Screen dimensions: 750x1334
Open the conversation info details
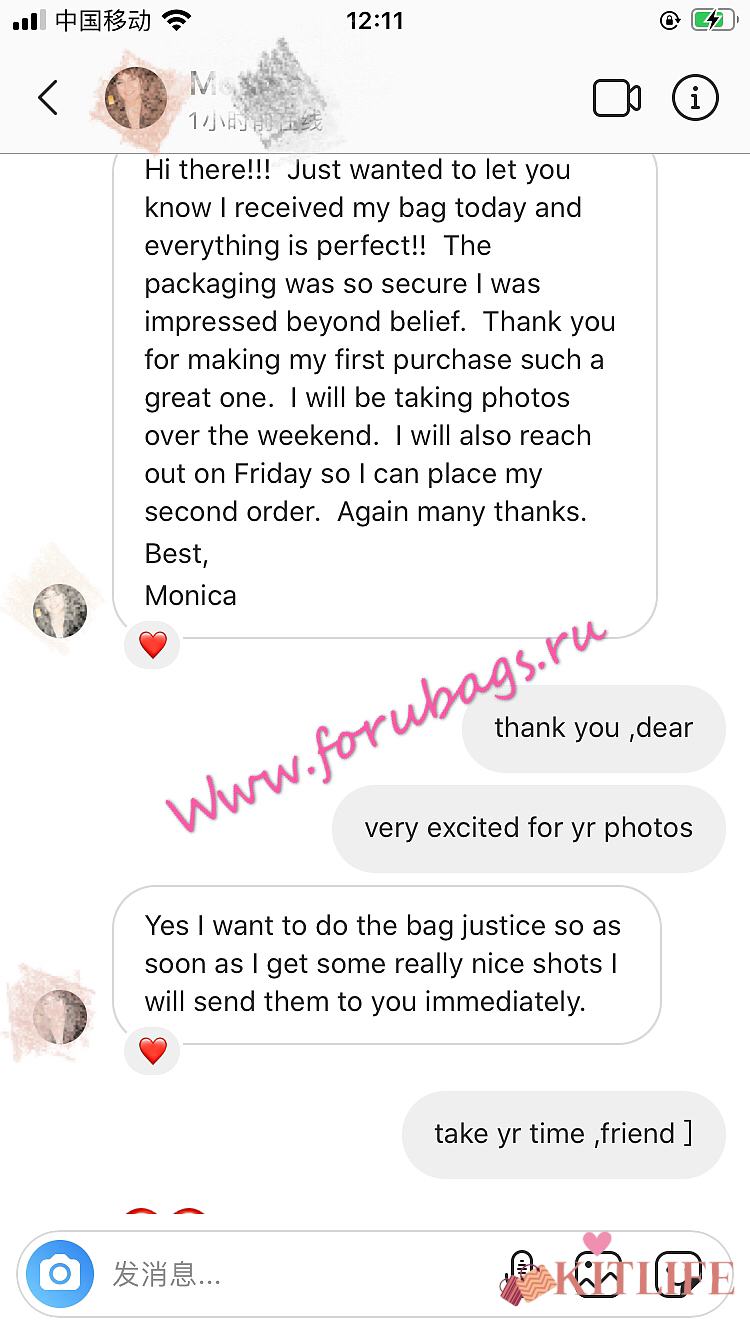695,98
